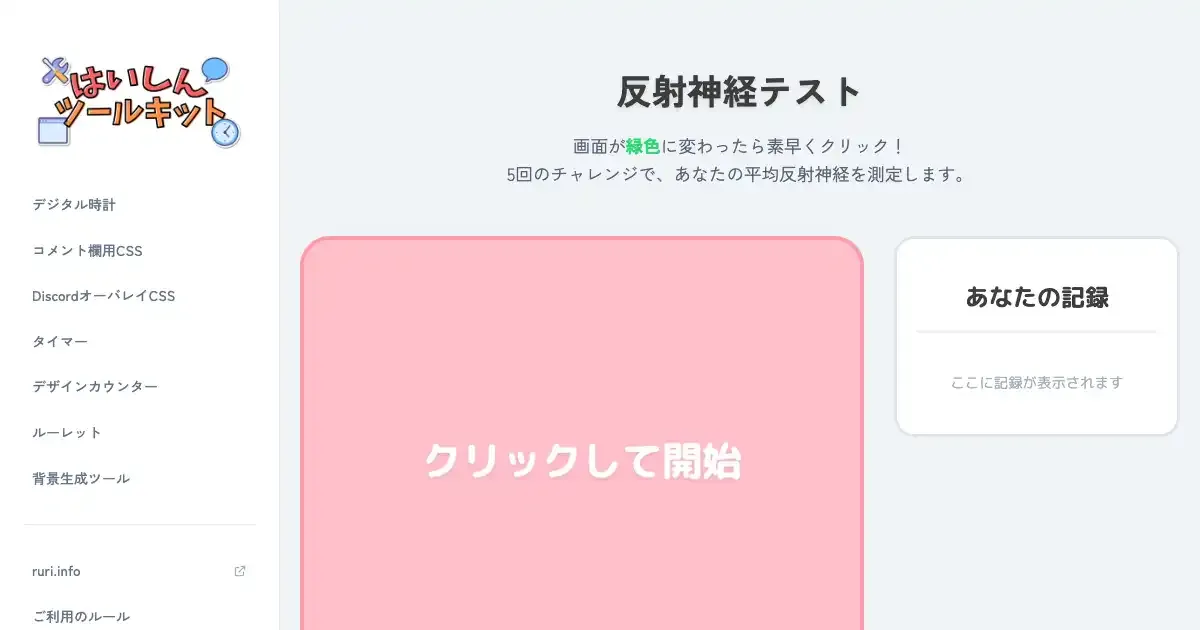Choose デザインカウンター in the sidebar
This screenshot has width=1200, height=630.
click(x=95, y=387)
